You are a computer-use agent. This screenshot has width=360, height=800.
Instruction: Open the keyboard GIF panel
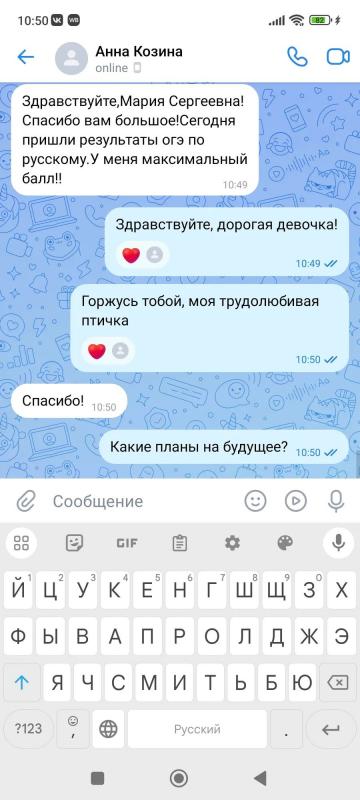point(127,543)
